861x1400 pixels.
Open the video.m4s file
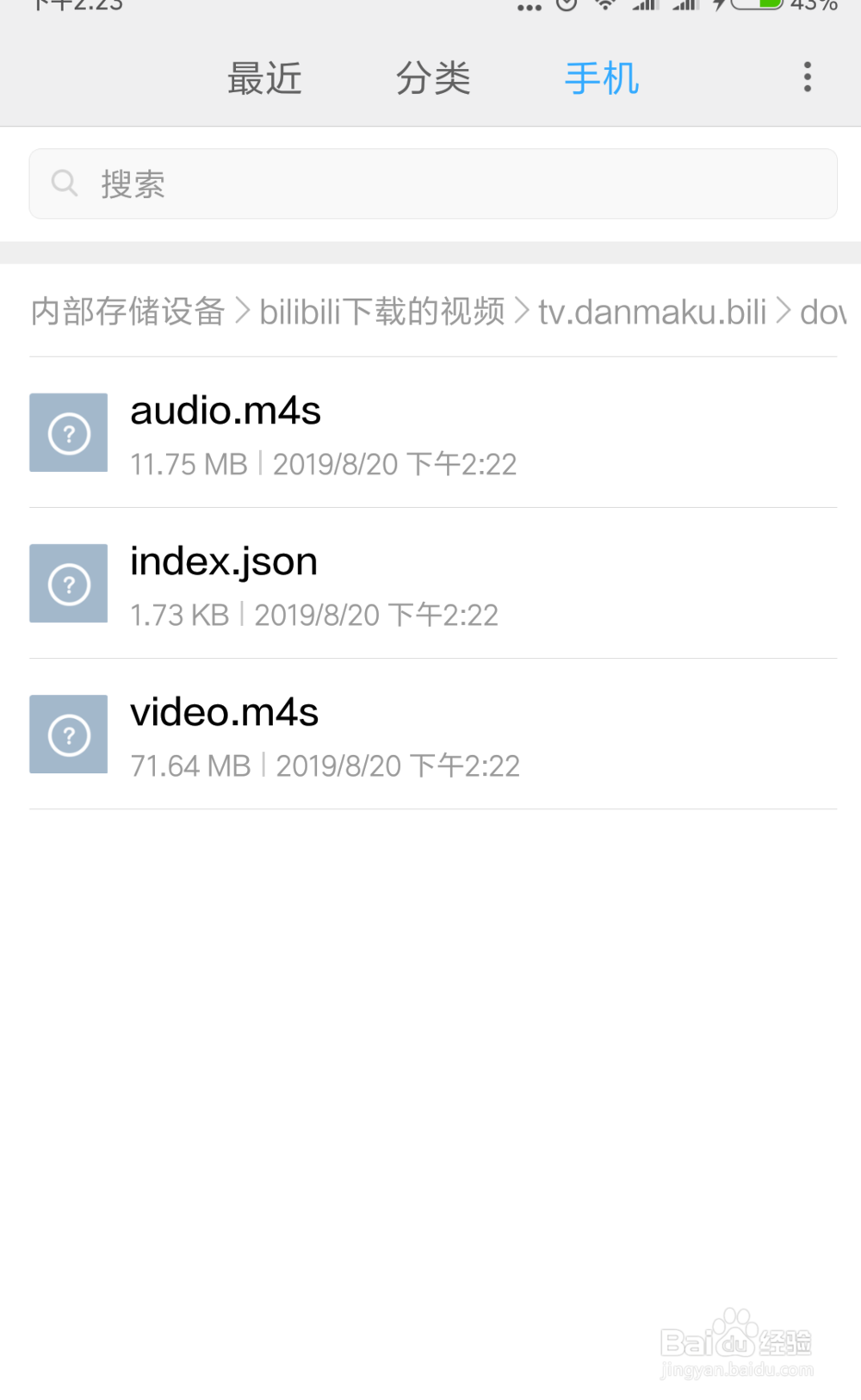[x=433, y=734]
